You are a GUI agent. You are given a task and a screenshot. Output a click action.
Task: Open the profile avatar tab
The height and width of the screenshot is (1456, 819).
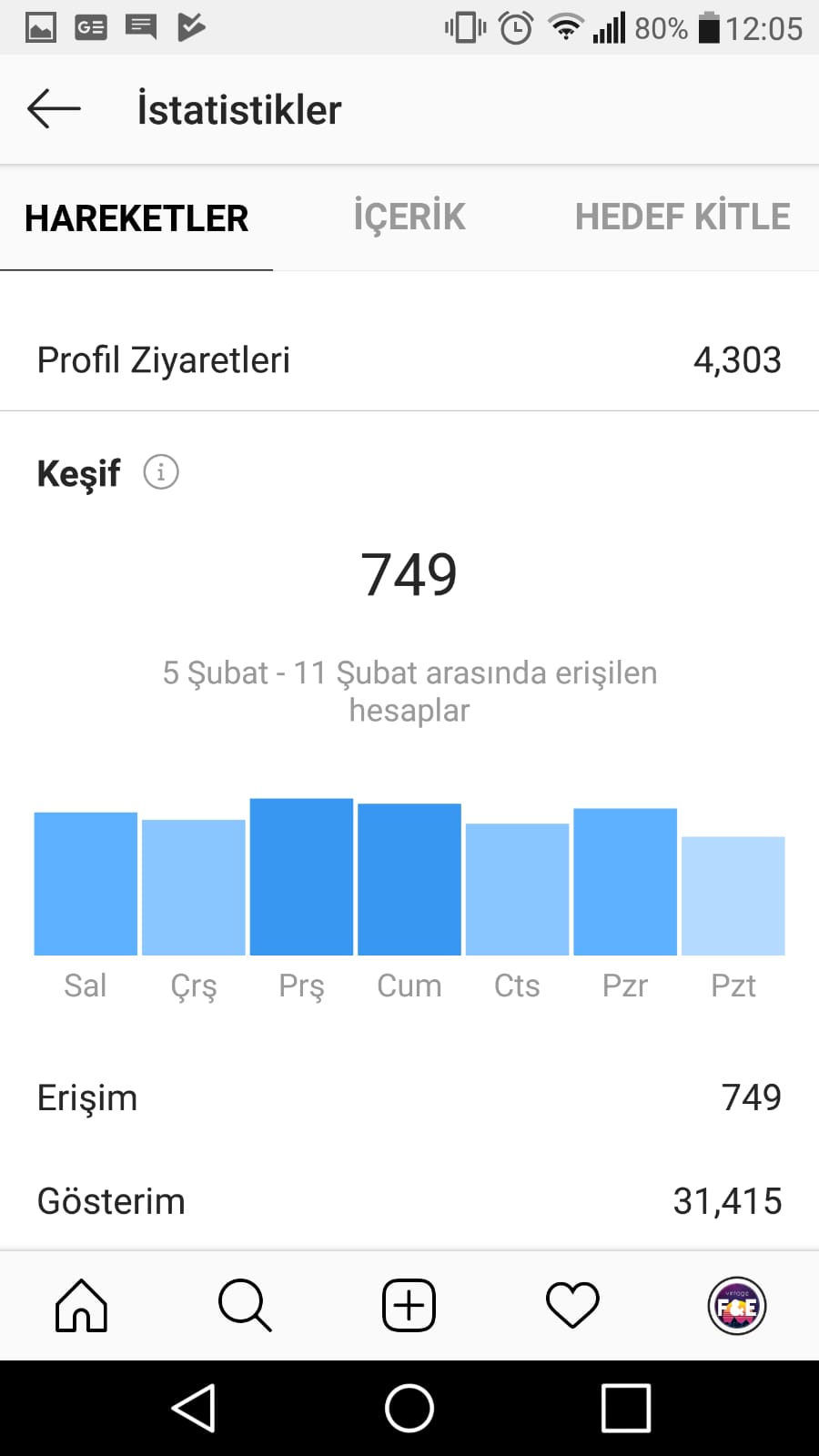click(737, 1306)
